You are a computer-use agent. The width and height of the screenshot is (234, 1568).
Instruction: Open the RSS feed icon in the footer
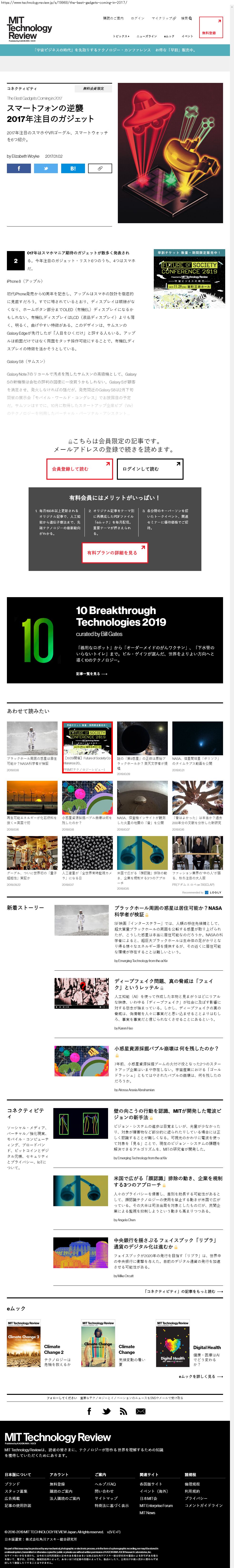tap(123, 1412)
